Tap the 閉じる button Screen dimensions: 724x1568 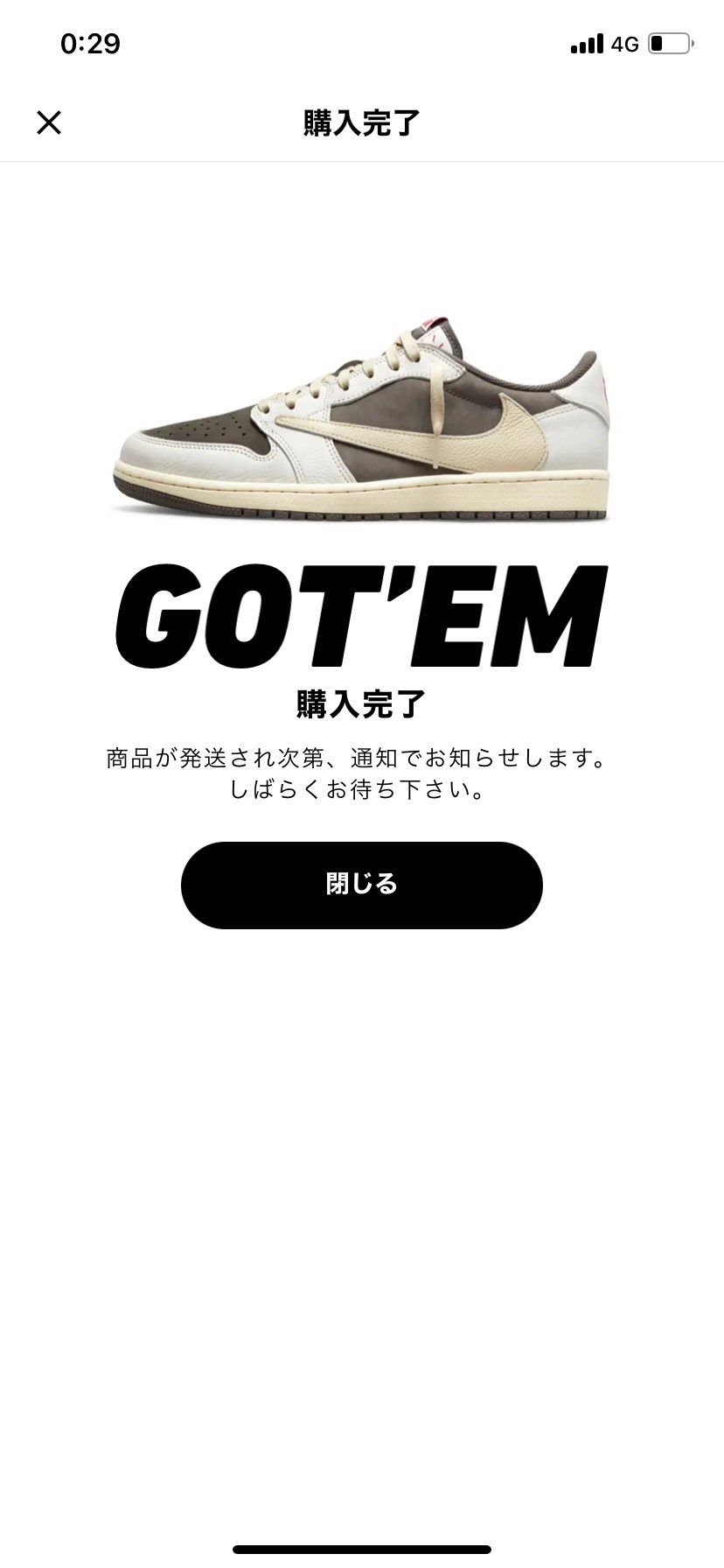[x=361, y=885]
